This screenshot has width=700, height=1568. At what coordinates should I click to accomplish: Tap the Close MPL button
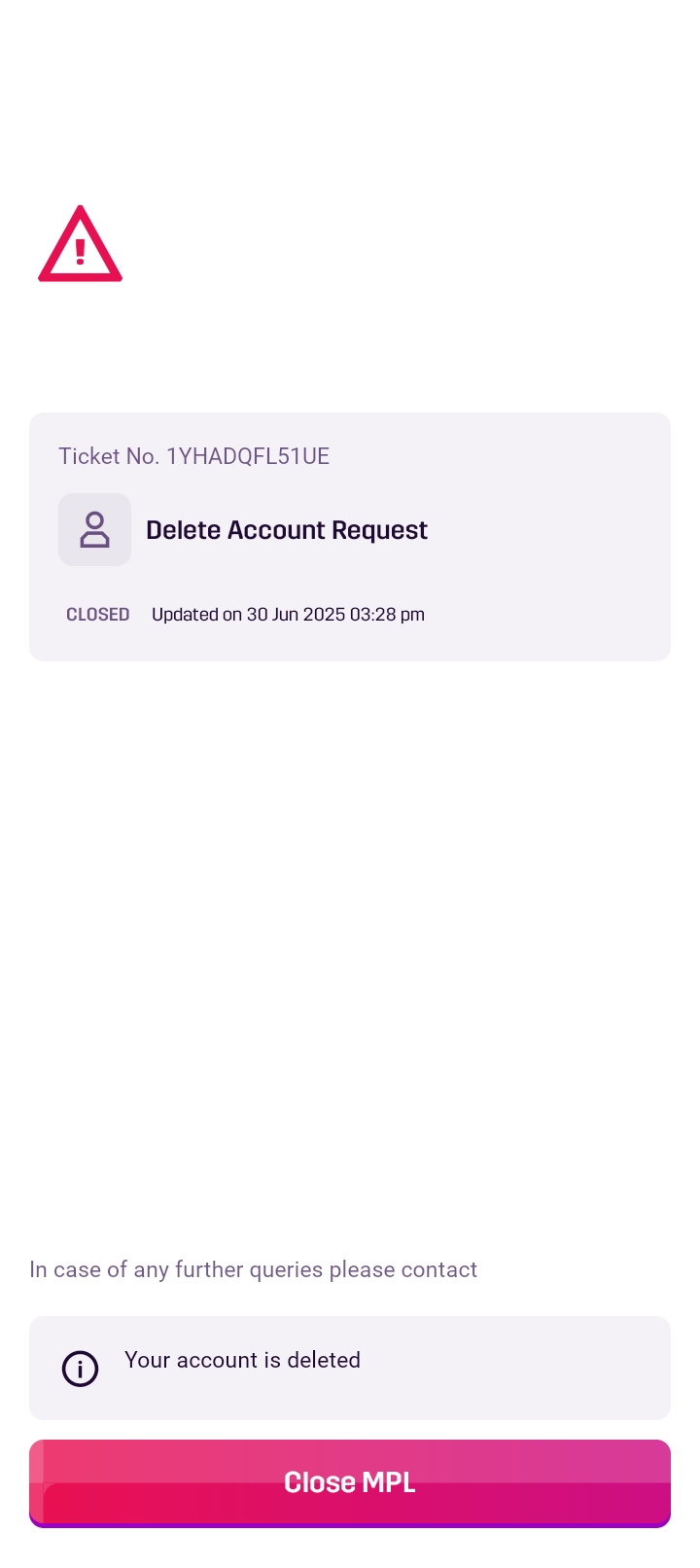[350, 1482]
